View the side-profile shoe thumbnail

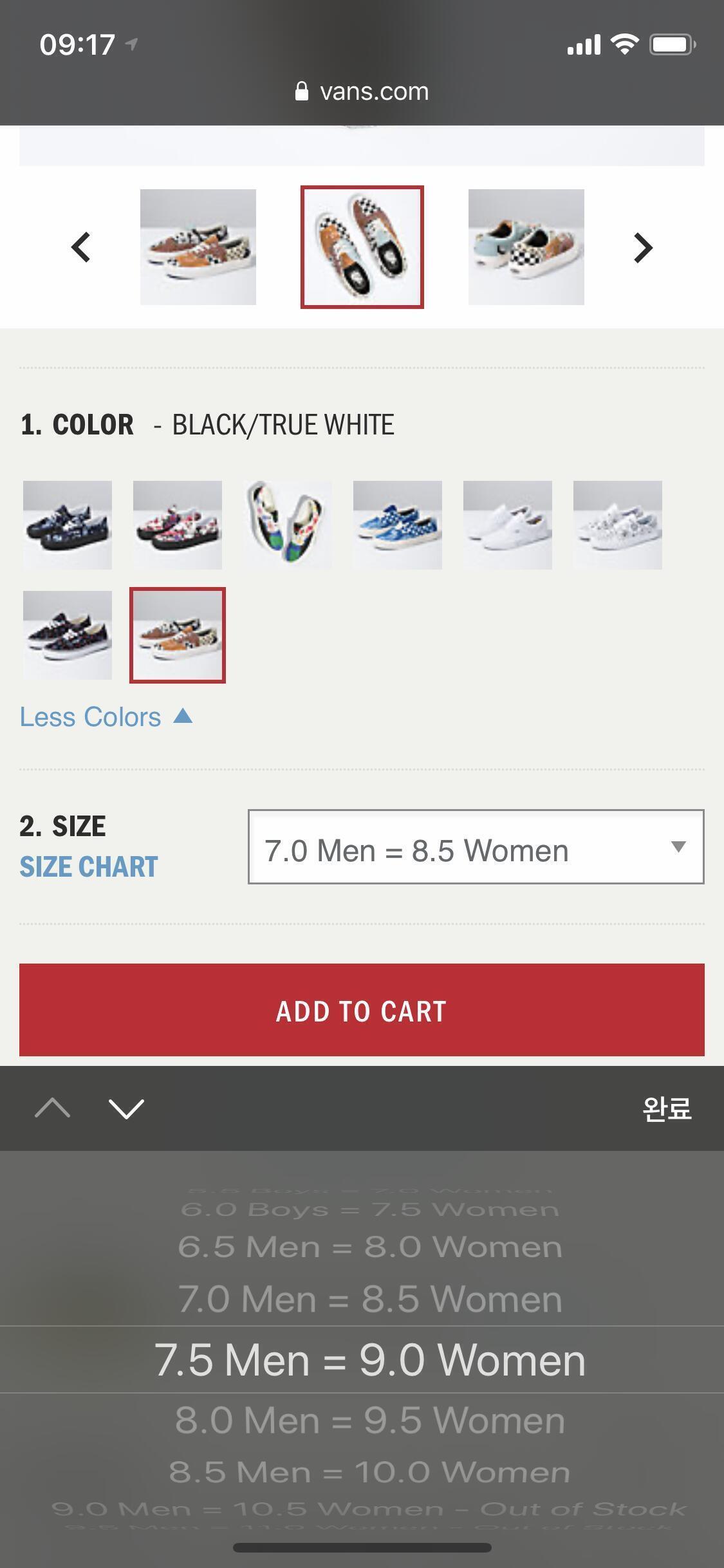click(198, 247)
